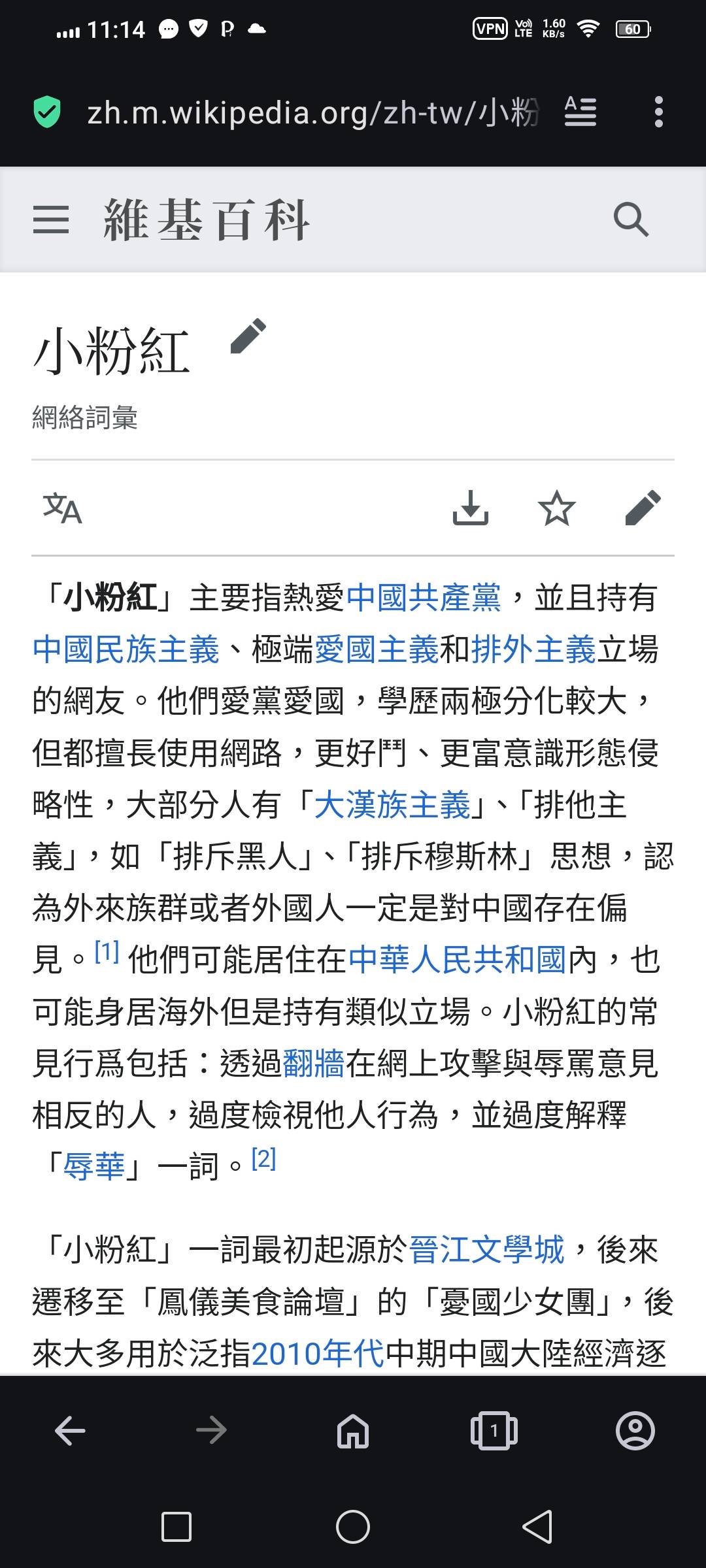The height and width of the screenshot is (1568, 706).
Task: Follow the 排外主義 link
Action: click(533, 649)
